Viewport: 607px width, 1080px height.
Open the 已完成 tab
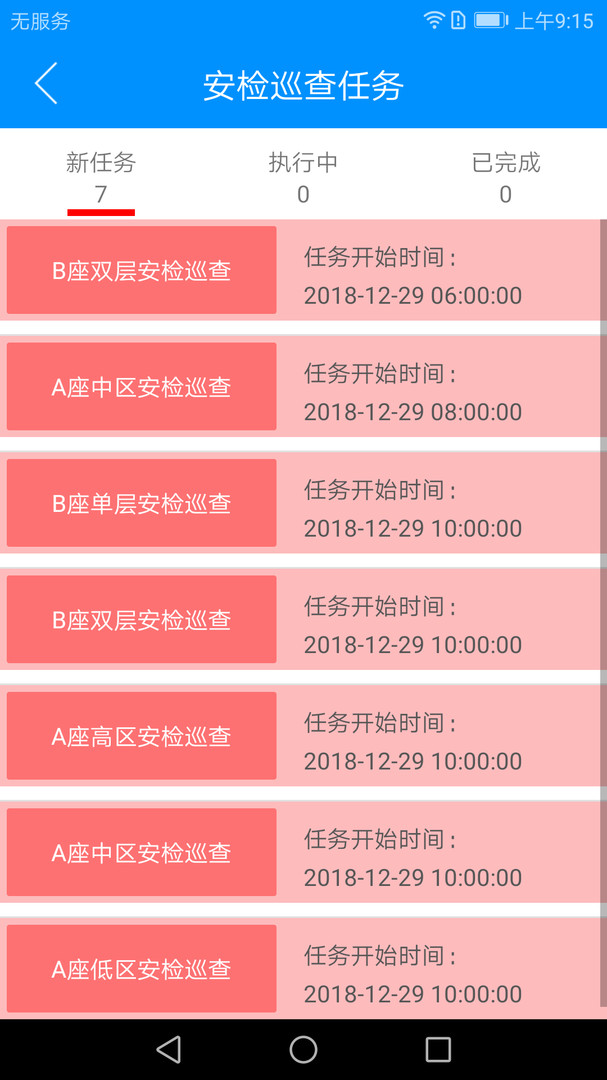click(505, 176)
